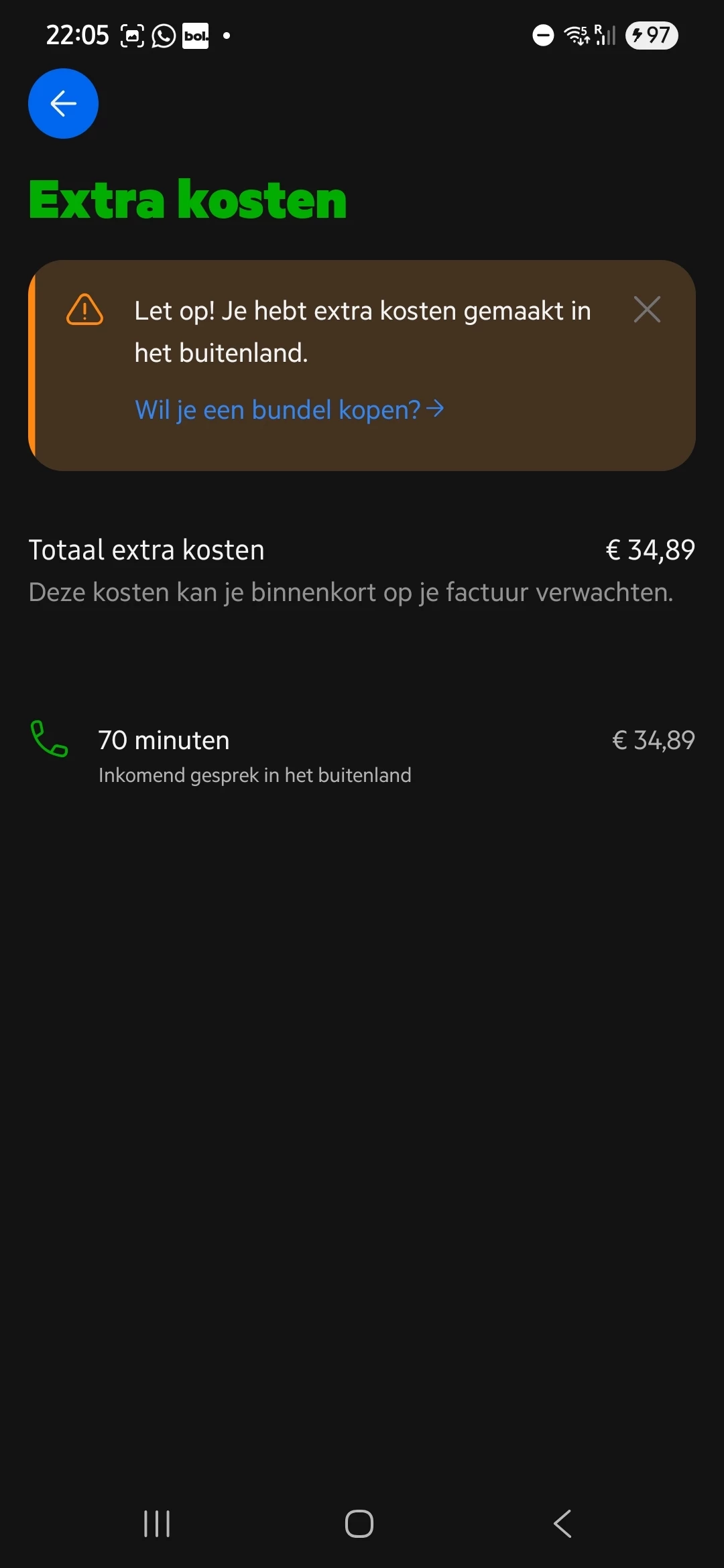The height and width of the screenshot is (1568, 724).
Task: Tap the system home button
Action: [359, 1523]
